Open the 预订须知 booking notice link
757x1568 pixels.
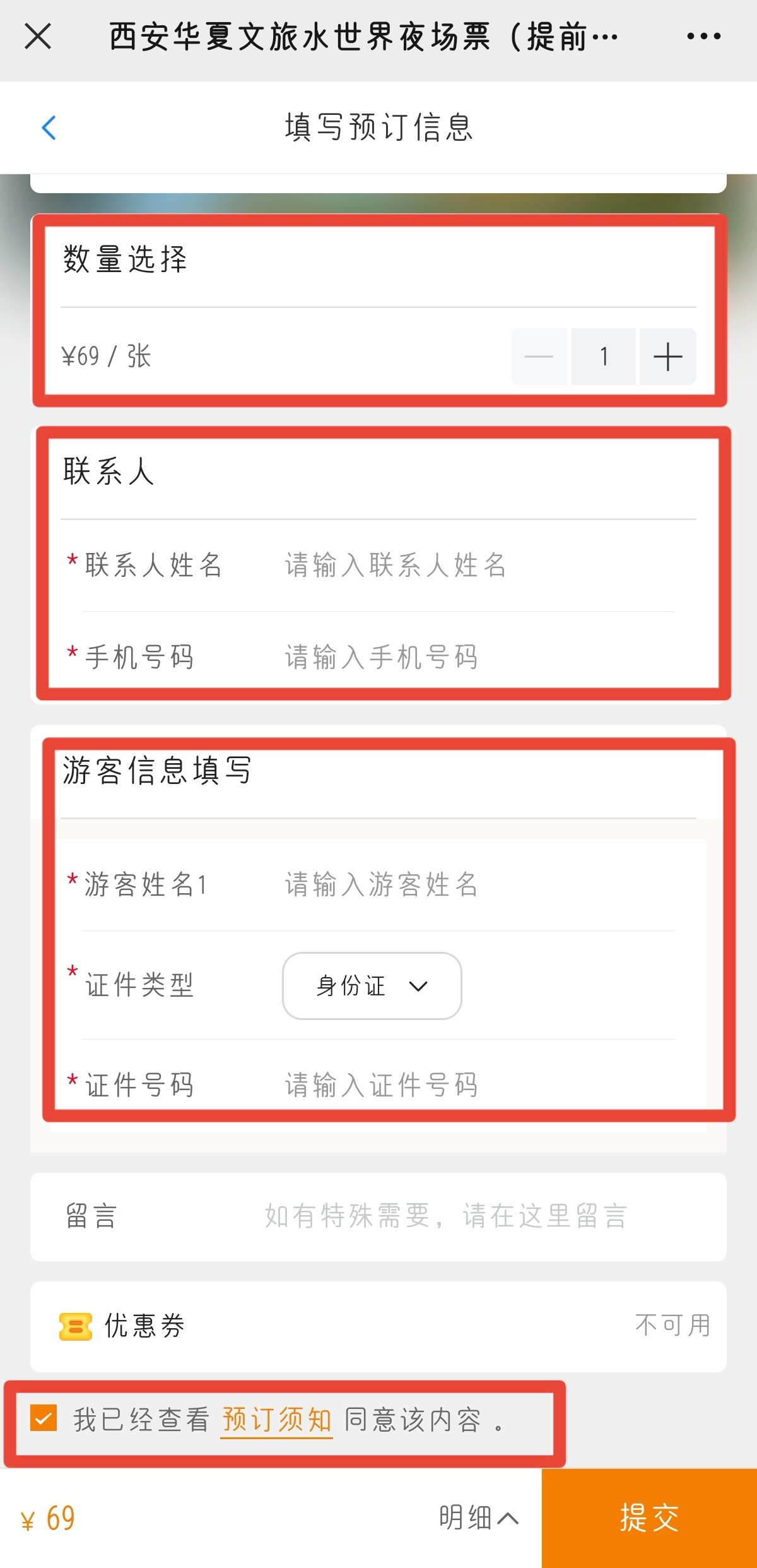pyautogui.click(x=276, y=1420)
